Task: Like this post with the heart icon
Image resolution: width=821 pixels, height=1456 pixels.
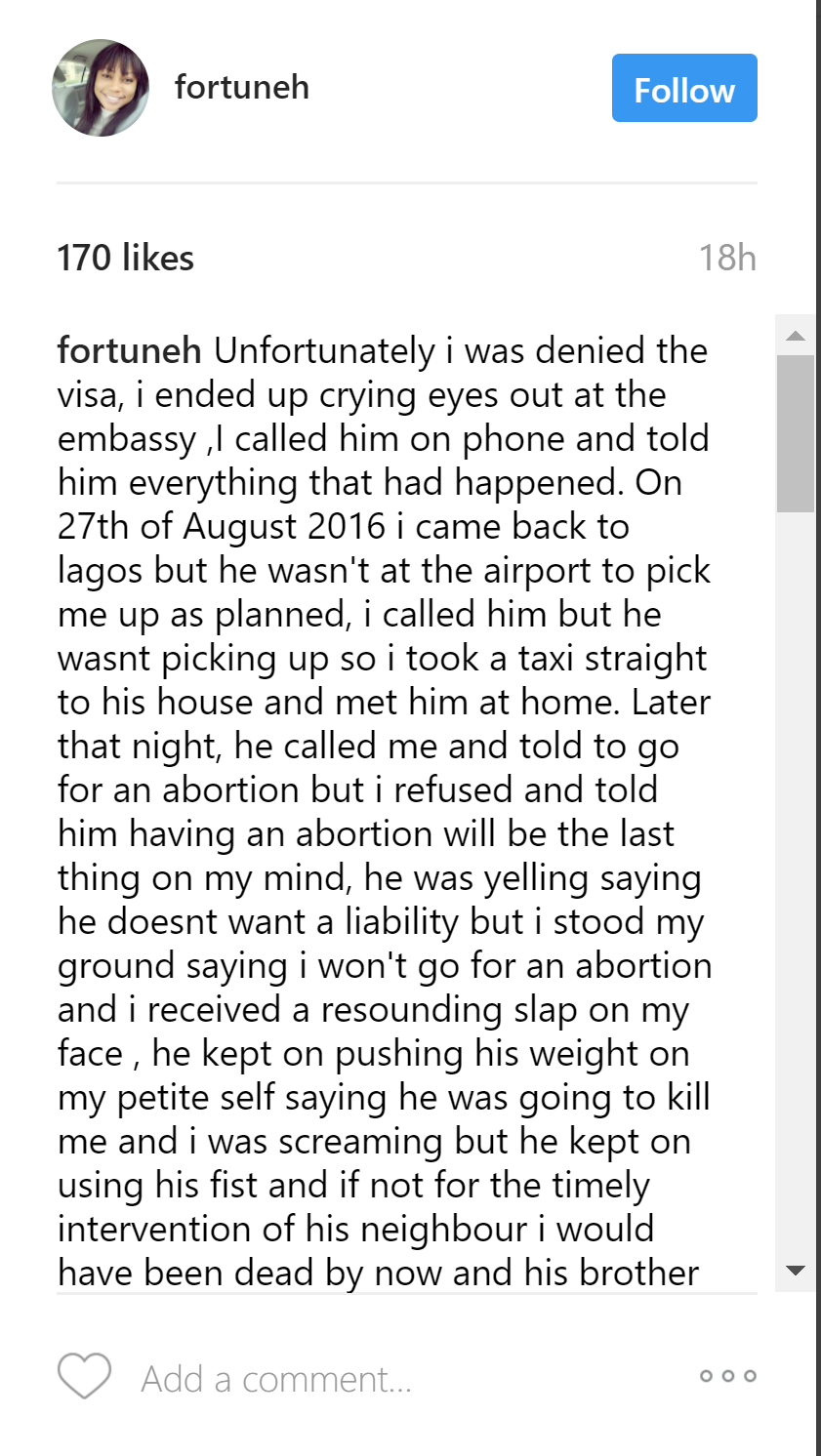Action: point(85,1376)
